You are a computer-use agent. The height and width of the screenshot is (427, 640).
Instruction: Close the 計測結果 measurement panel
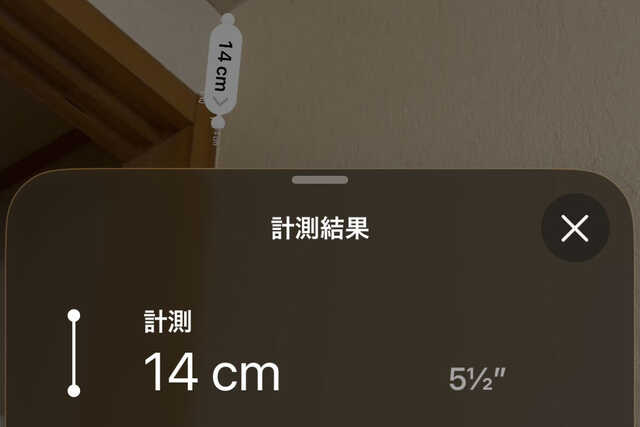tap(574, 229)
